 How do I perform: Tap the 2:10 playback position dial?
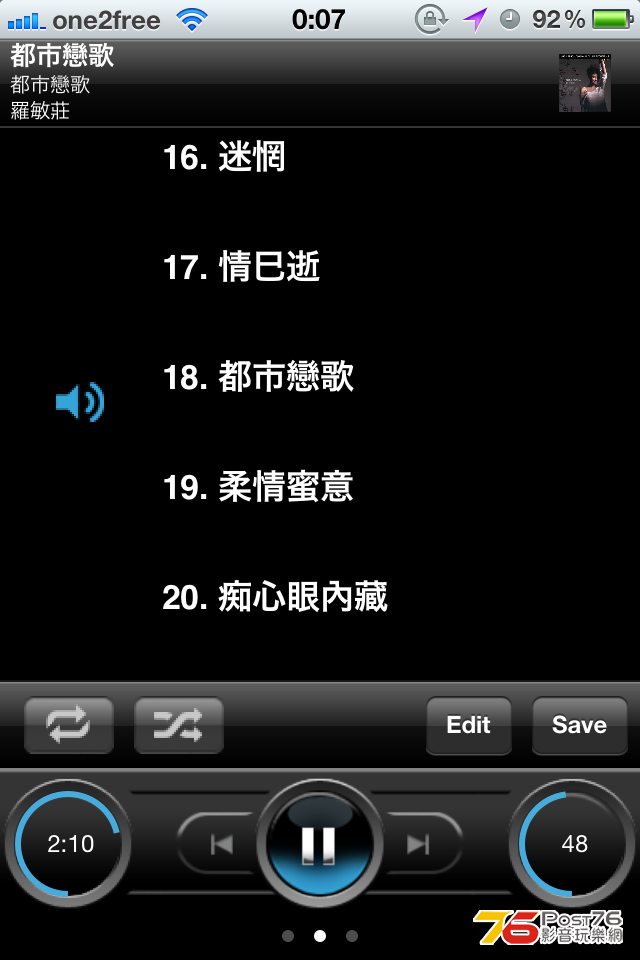pos(70,844)
